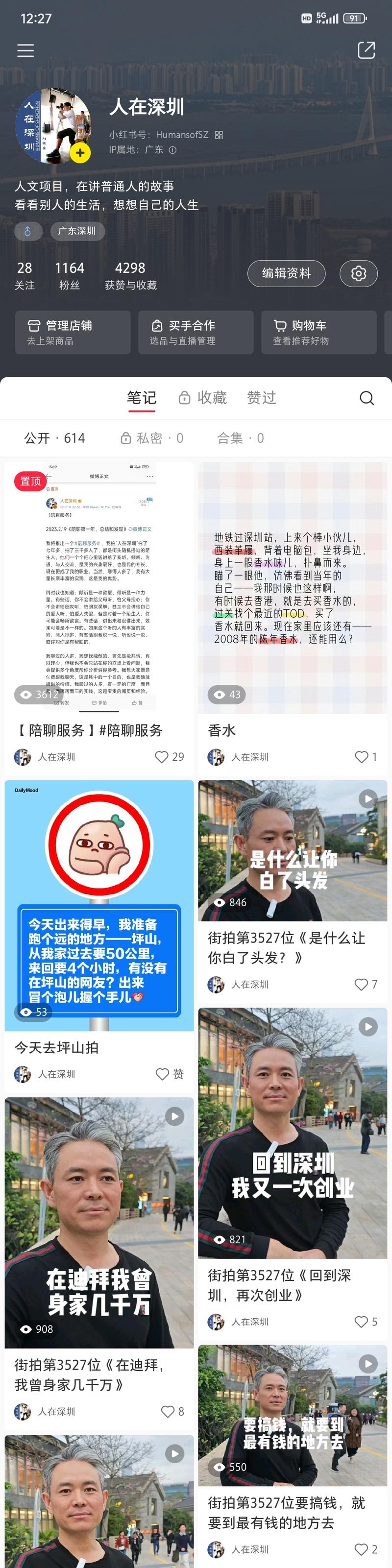Screen dimensions: 392x1568
Task: Share the profile via top-right icon
Action: point(366,50)
